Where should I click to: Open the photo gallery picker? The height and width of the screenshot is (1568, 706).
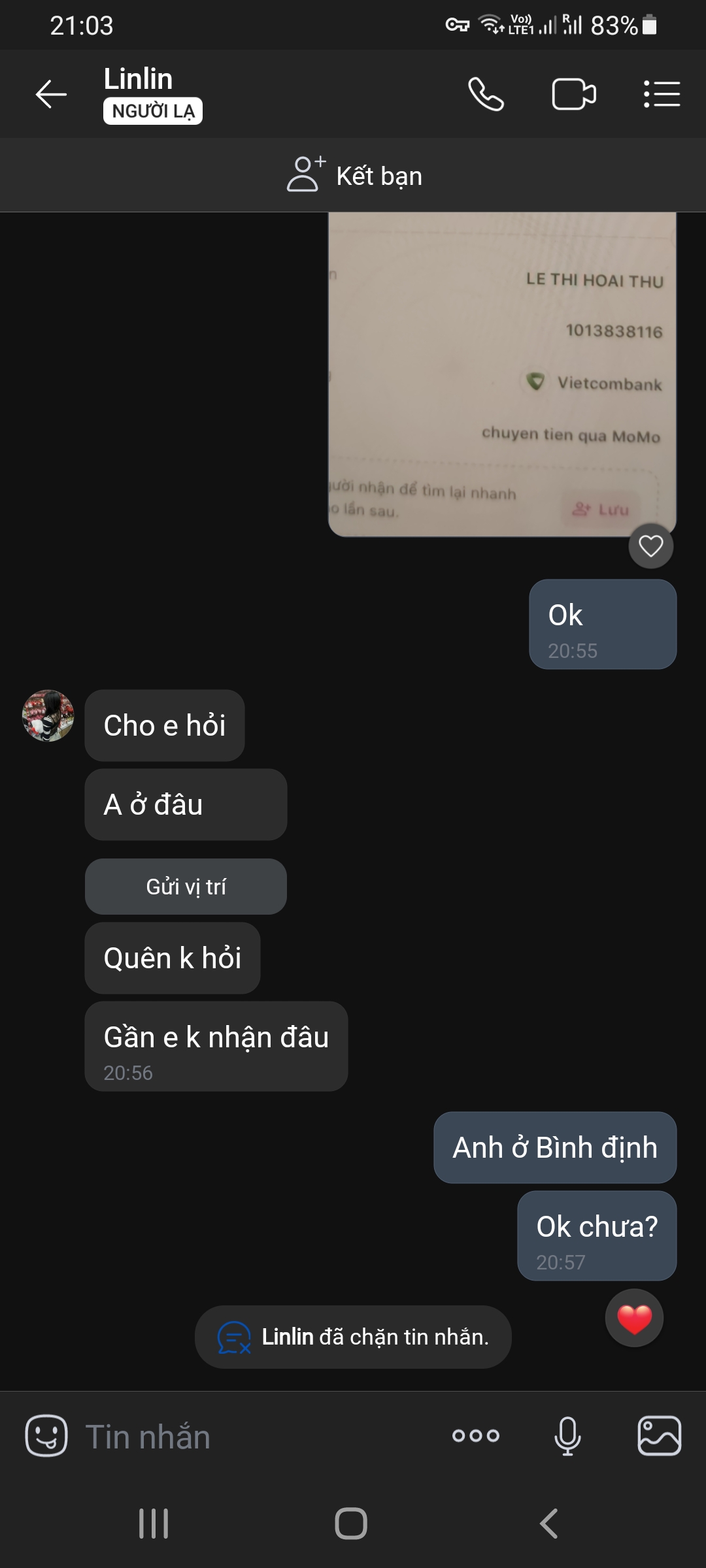click(659, 1435)
